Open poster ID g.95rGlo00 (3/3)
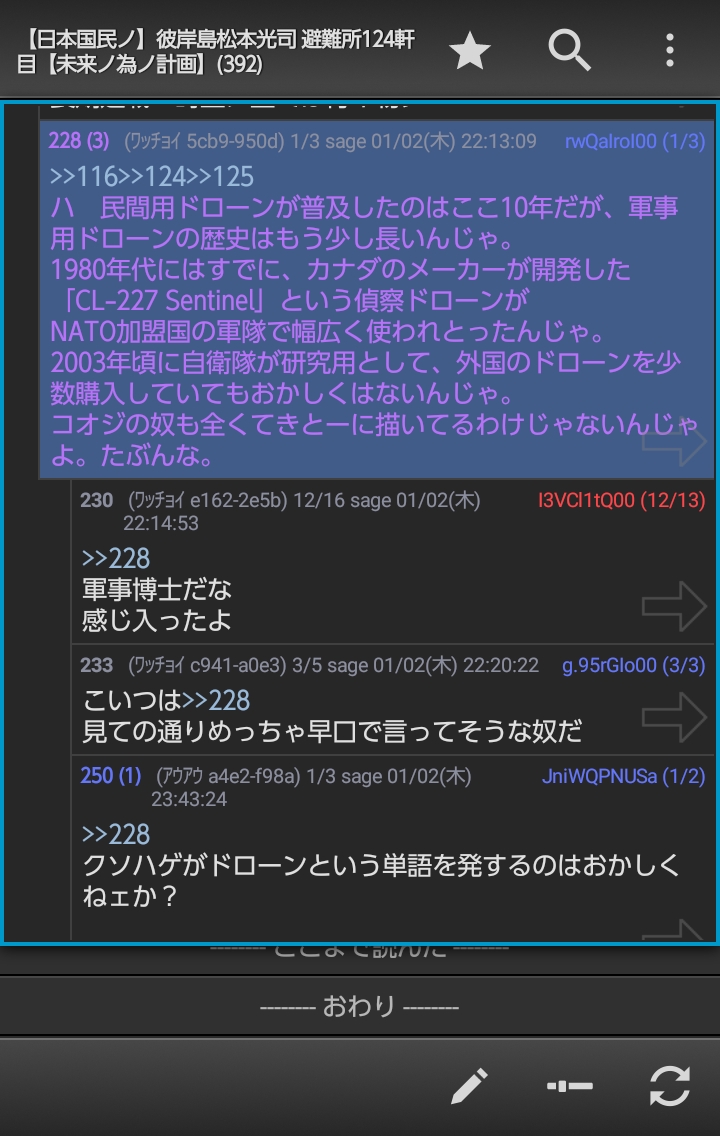 coord(633,665)
